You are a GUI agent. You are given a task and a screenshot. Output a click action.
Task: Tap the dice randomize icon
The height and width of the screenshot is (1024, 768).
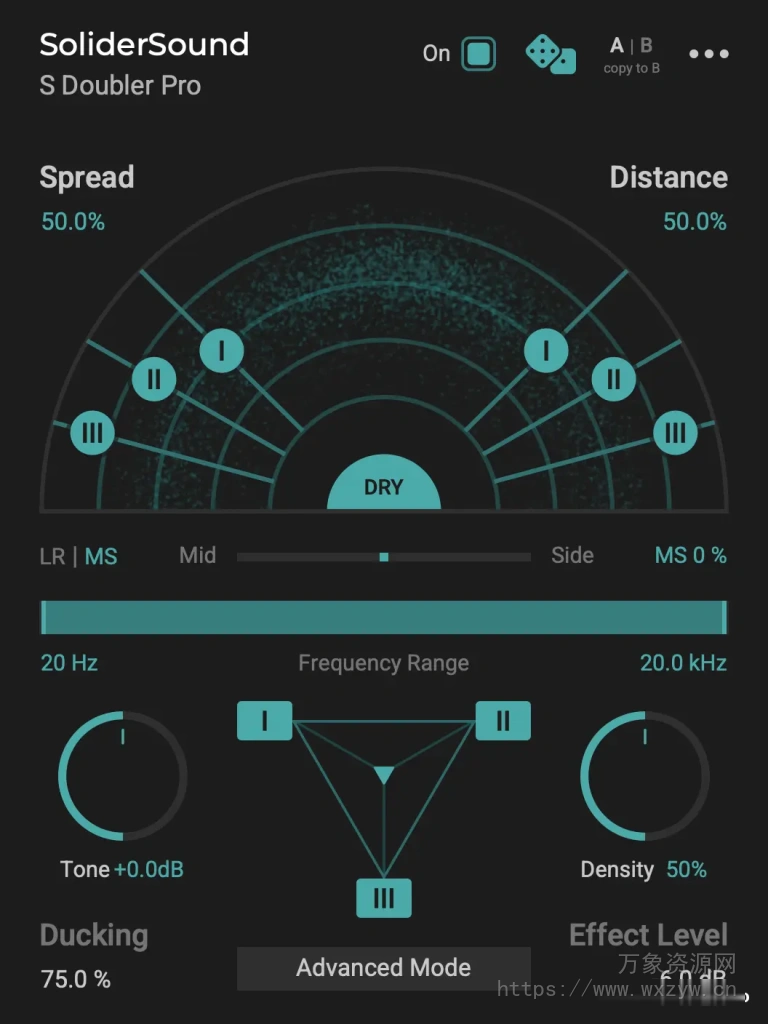(551, 54)
